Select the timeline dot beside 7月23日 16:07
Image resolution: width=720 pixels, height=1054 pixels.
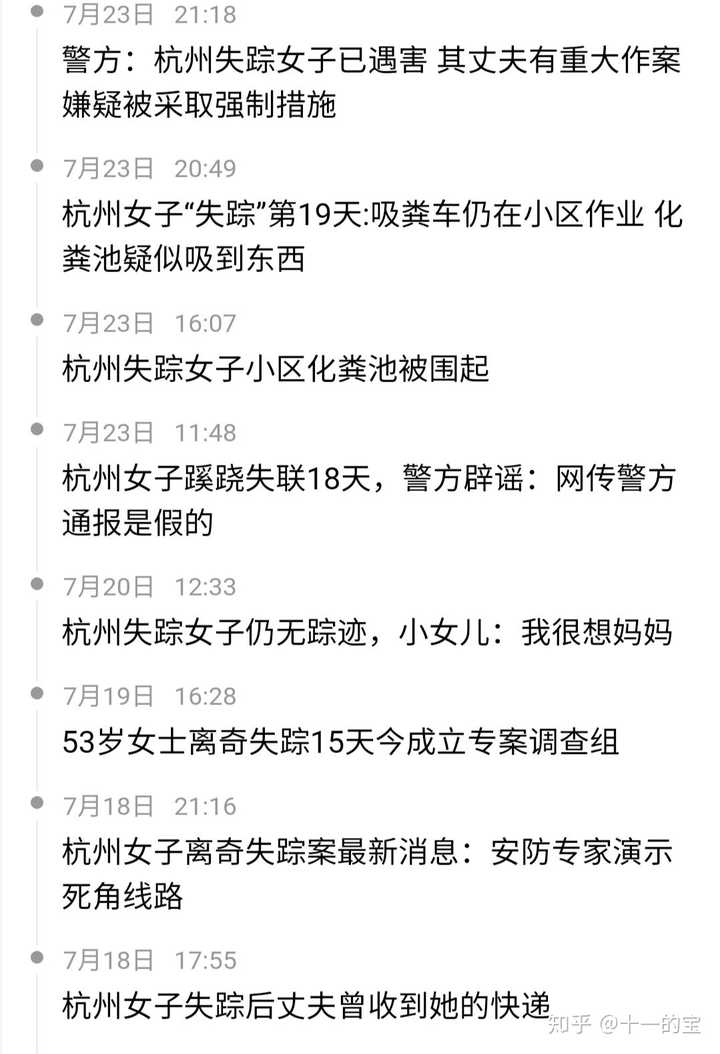pos(37,321)
